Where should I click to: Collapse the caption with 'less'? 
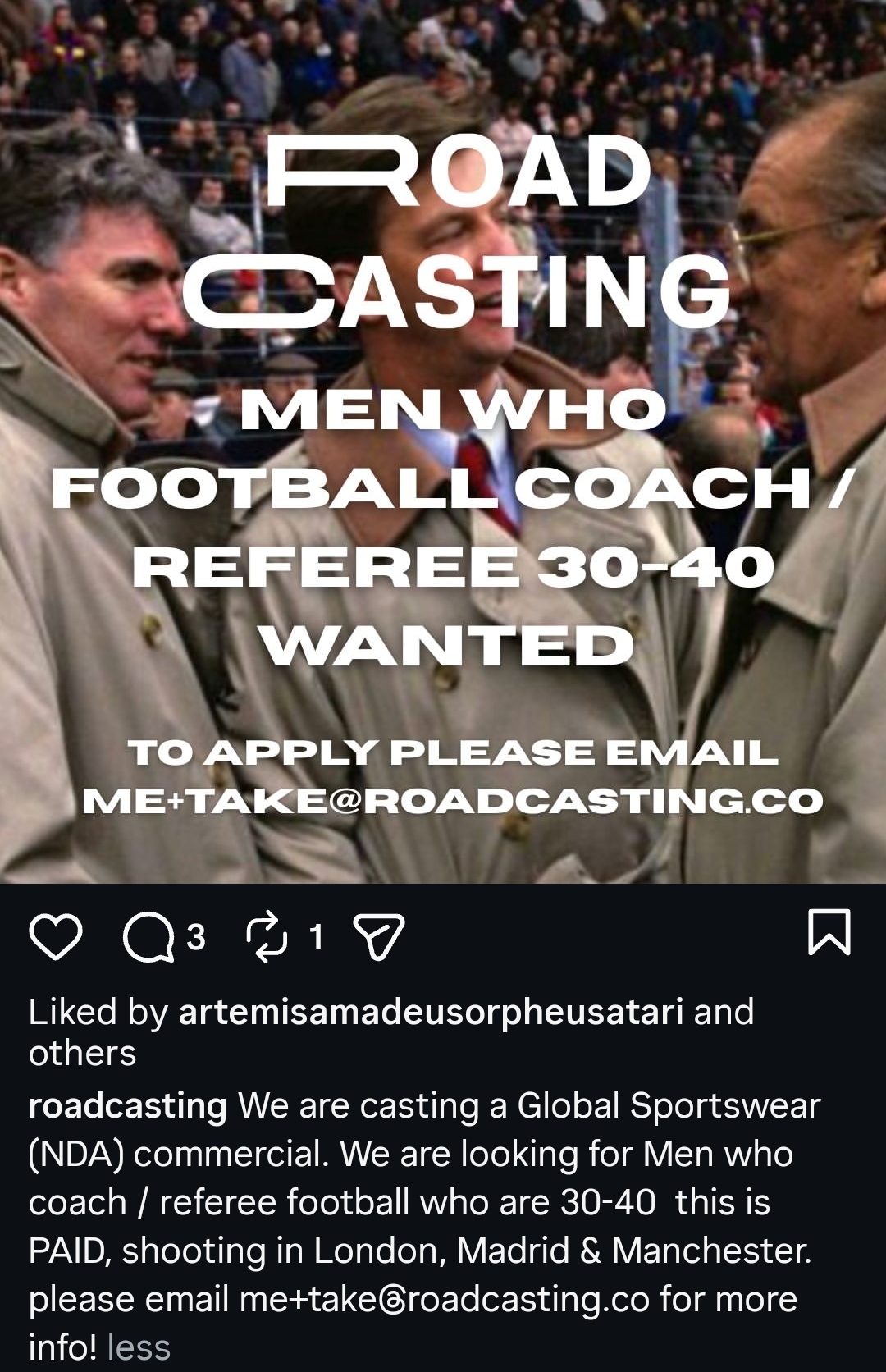pyautogui.click(x=139, y=1348)
